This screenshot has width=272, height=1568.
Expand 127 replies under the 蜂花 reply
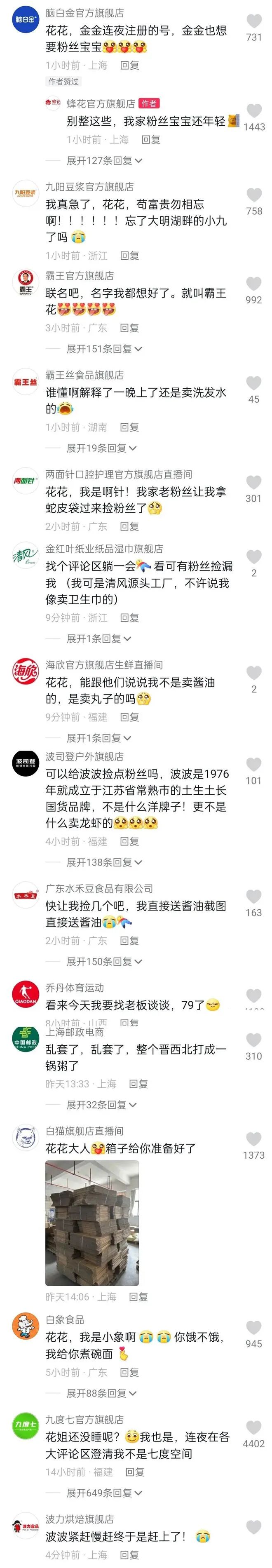pyautogui.click(x=104, y=161)
